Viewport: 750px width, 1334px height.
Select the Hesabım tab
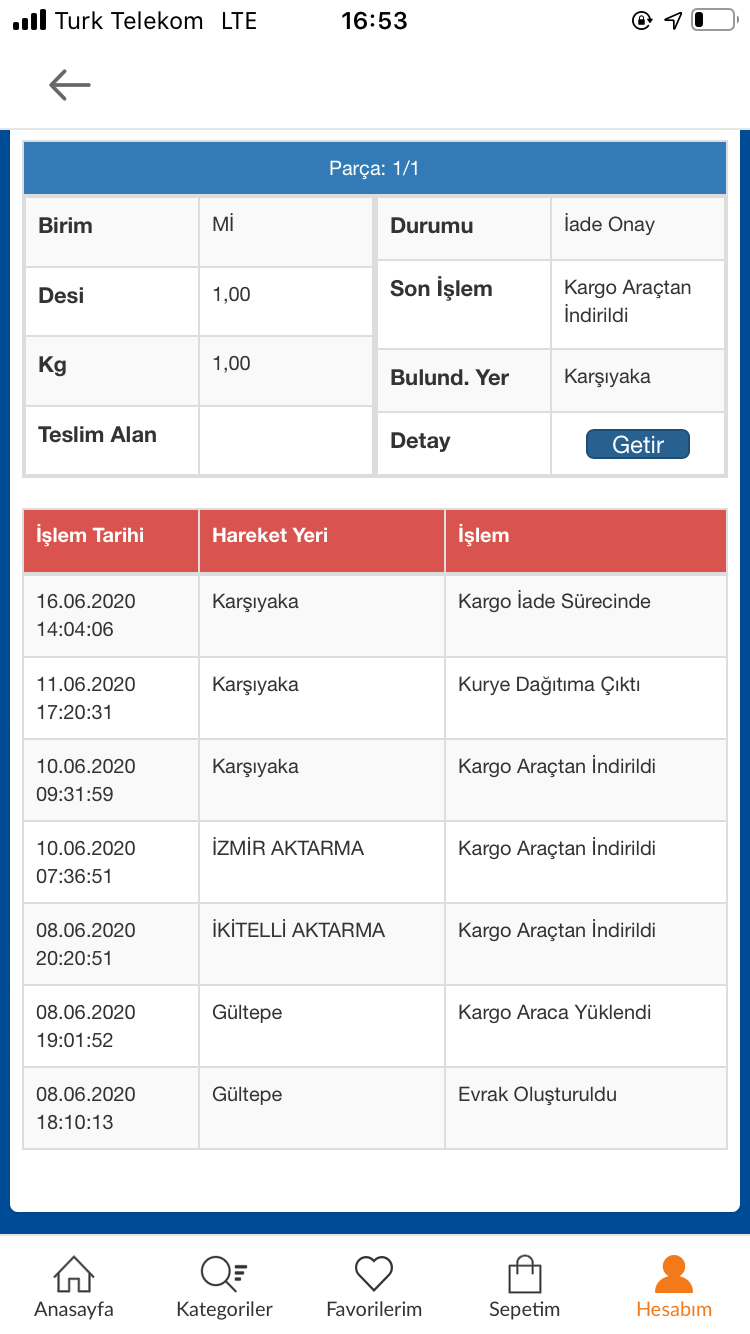tap(674, 1287)
